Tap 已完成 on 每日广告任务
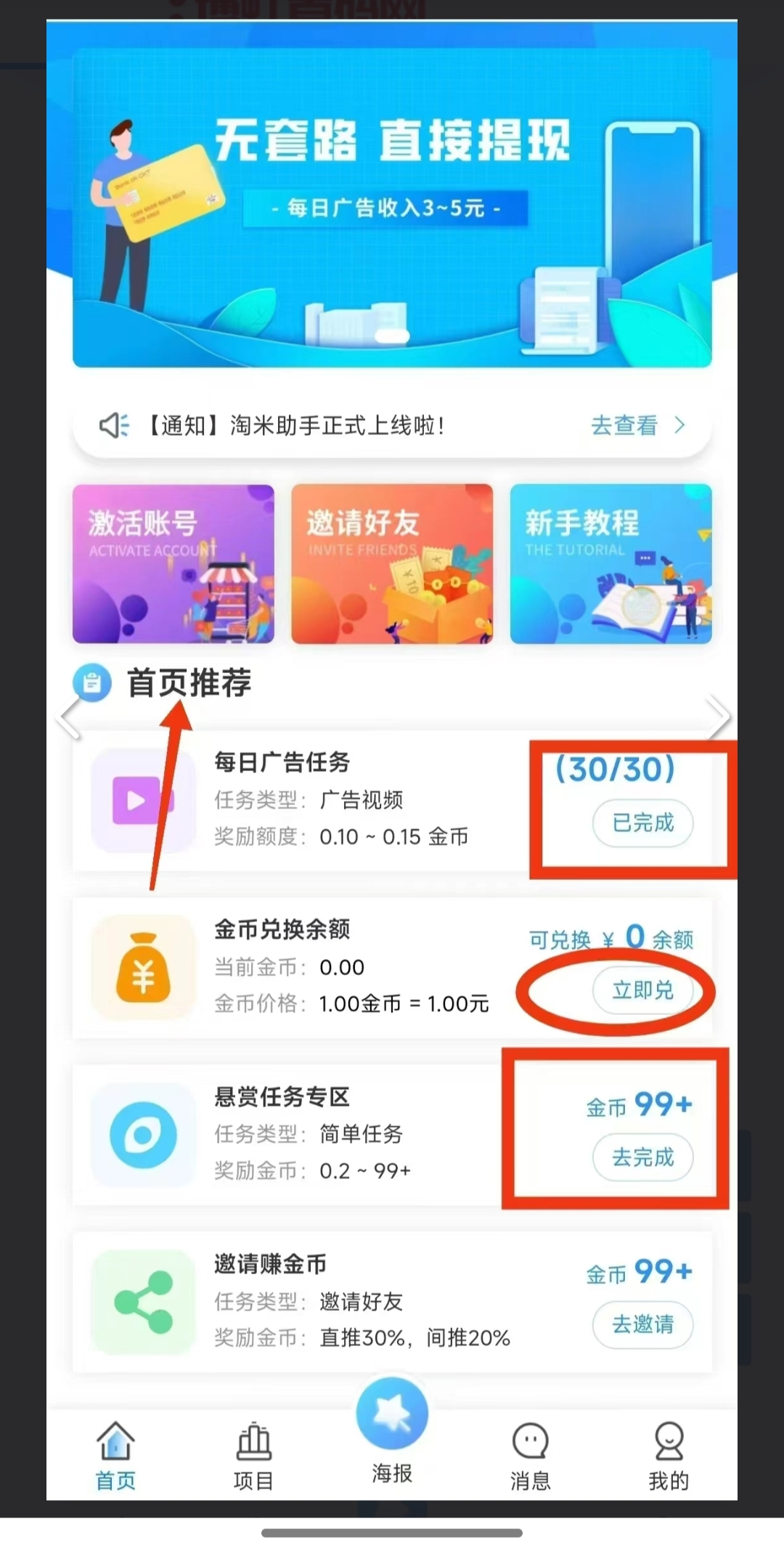The height and width of the screenshot is (1553, 784). pyautogui.click(x=642, y=823)
